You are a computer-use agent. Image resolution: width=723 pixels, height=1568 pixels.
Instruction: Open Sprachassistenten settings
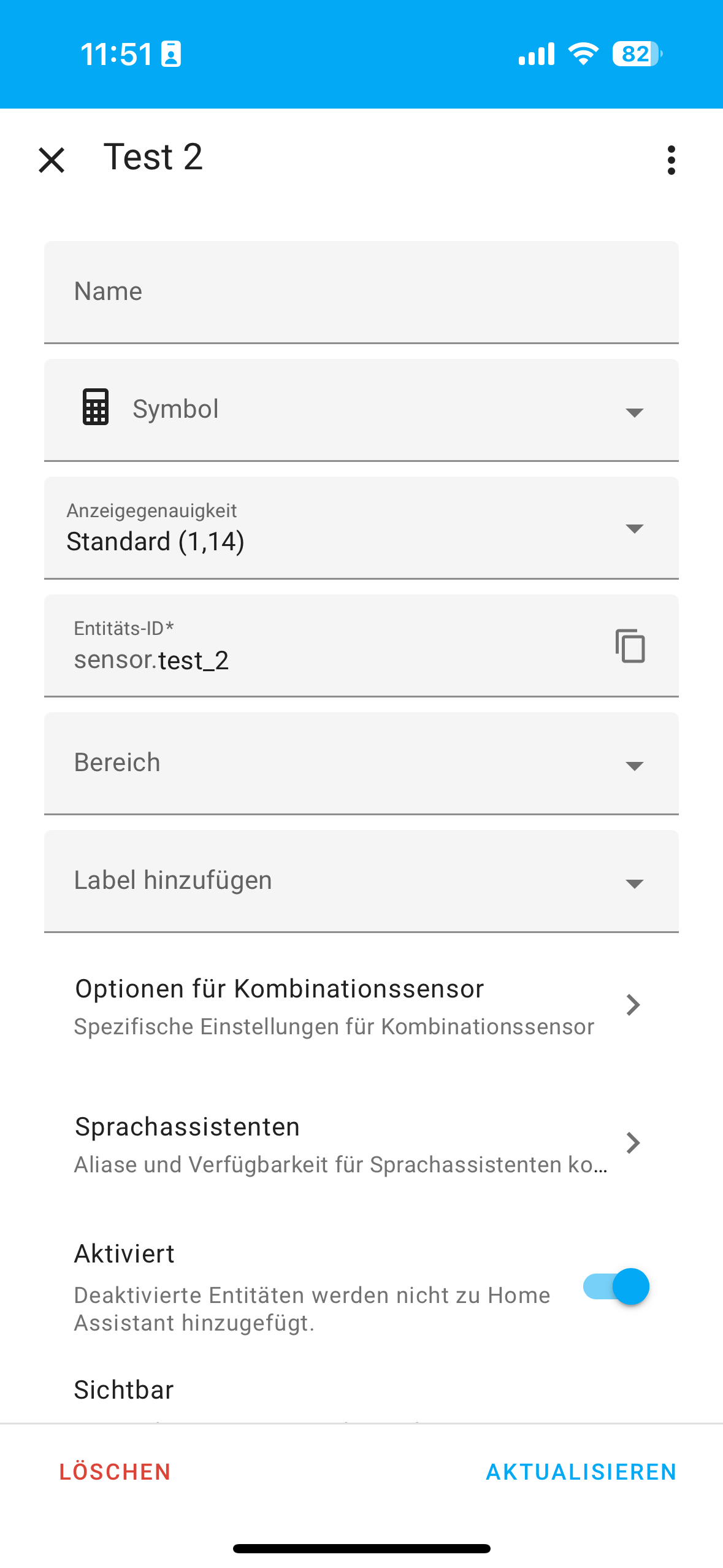tap(361, 1144)
